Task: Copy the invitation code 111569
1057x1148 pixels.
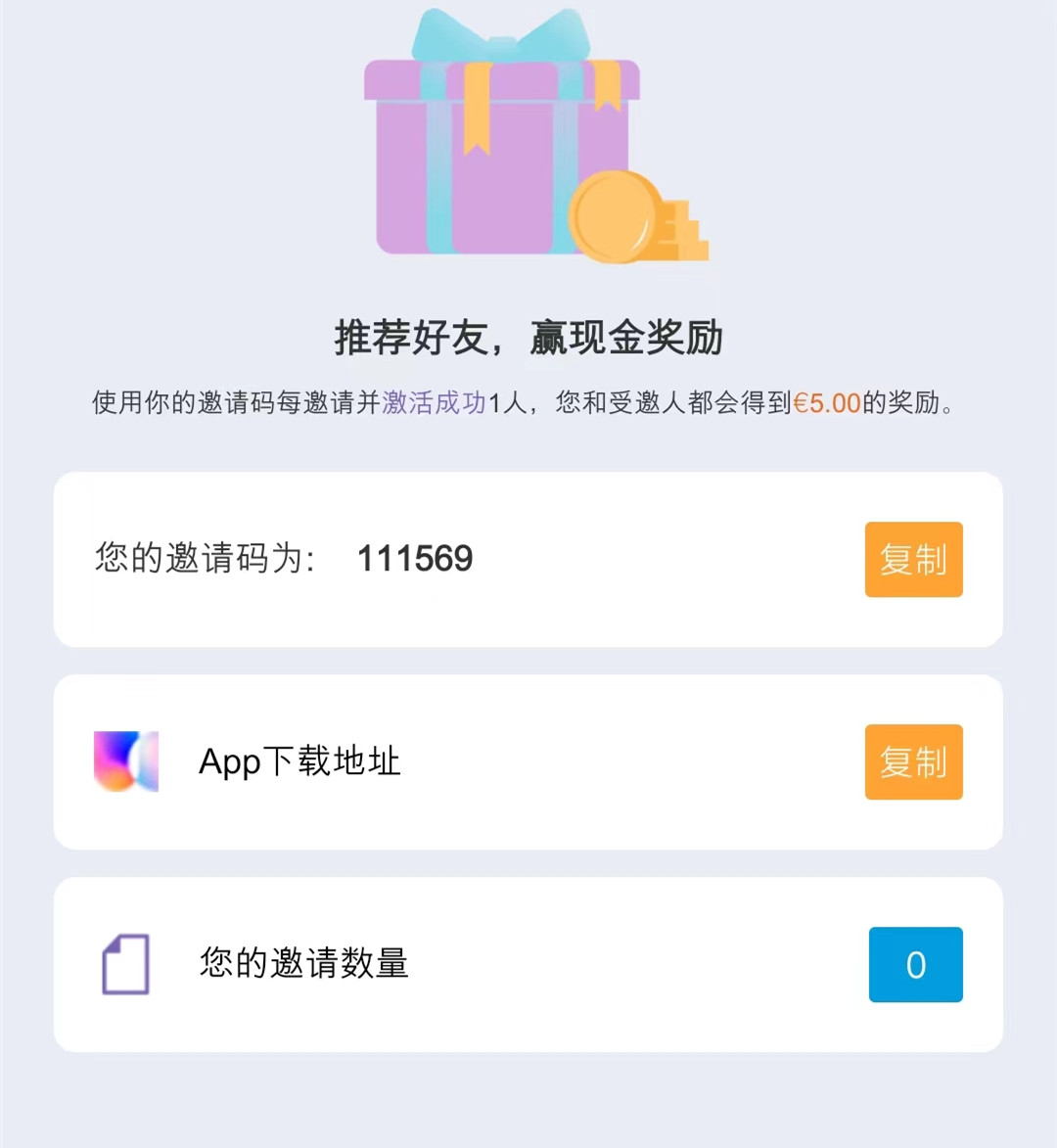Action: (x=913, y=560)
